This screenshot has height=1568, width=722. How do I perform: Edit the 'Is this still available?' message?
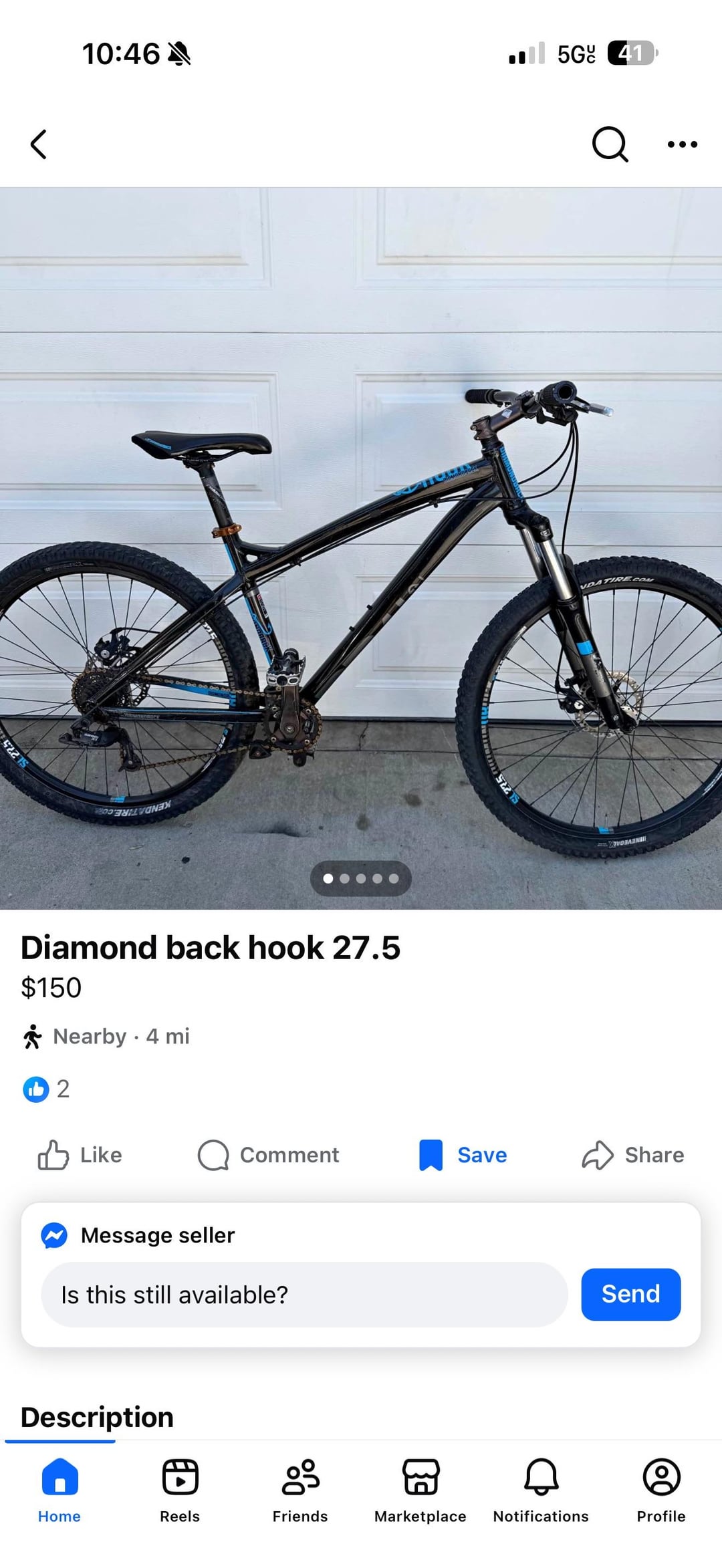tap(304, 1295)
